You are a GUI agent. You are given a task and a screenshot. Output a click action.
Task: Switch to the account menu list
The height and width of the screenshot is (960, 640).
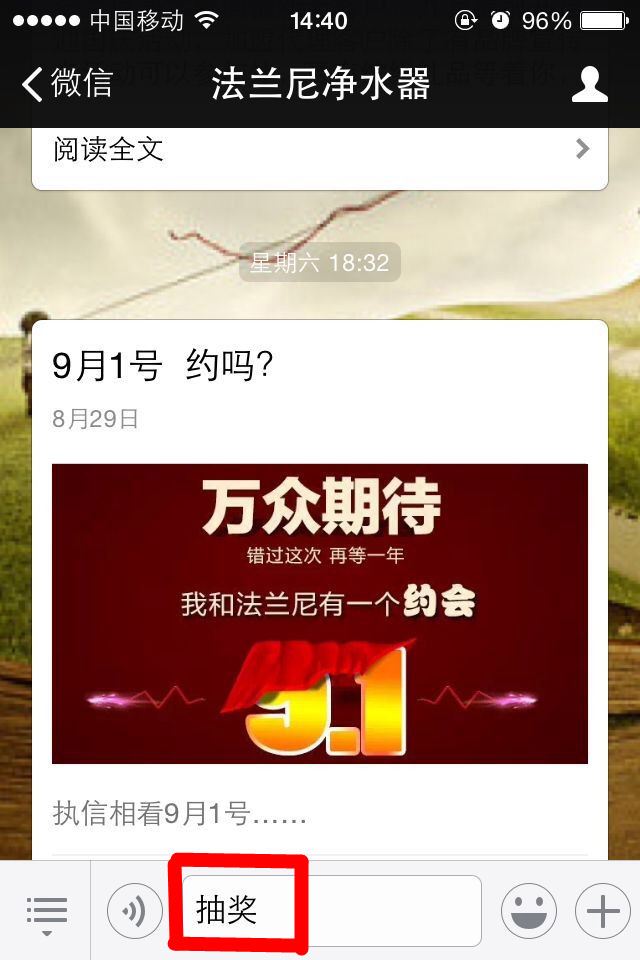pos(46,912)
